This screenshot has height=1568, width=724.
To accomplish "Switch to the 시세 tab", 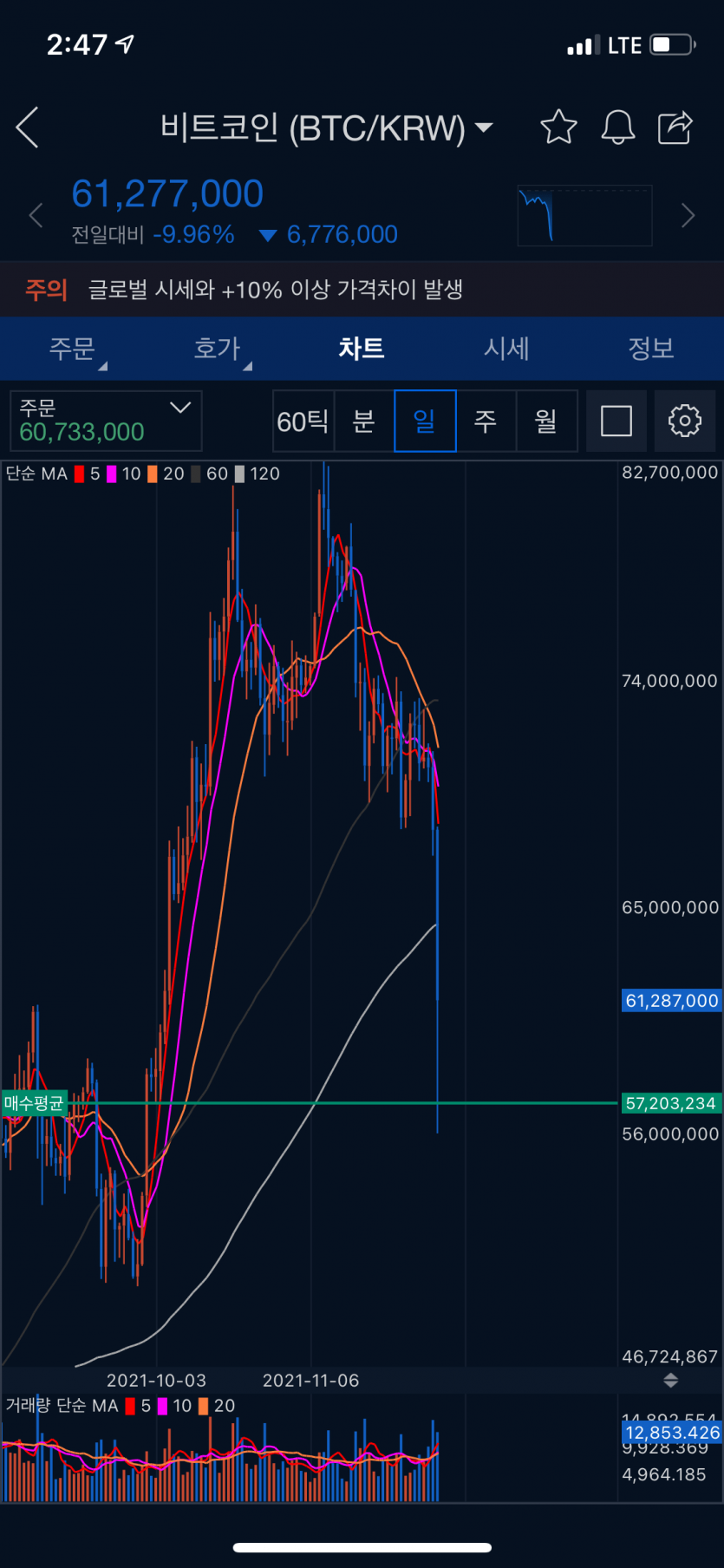I will (506, 349).
